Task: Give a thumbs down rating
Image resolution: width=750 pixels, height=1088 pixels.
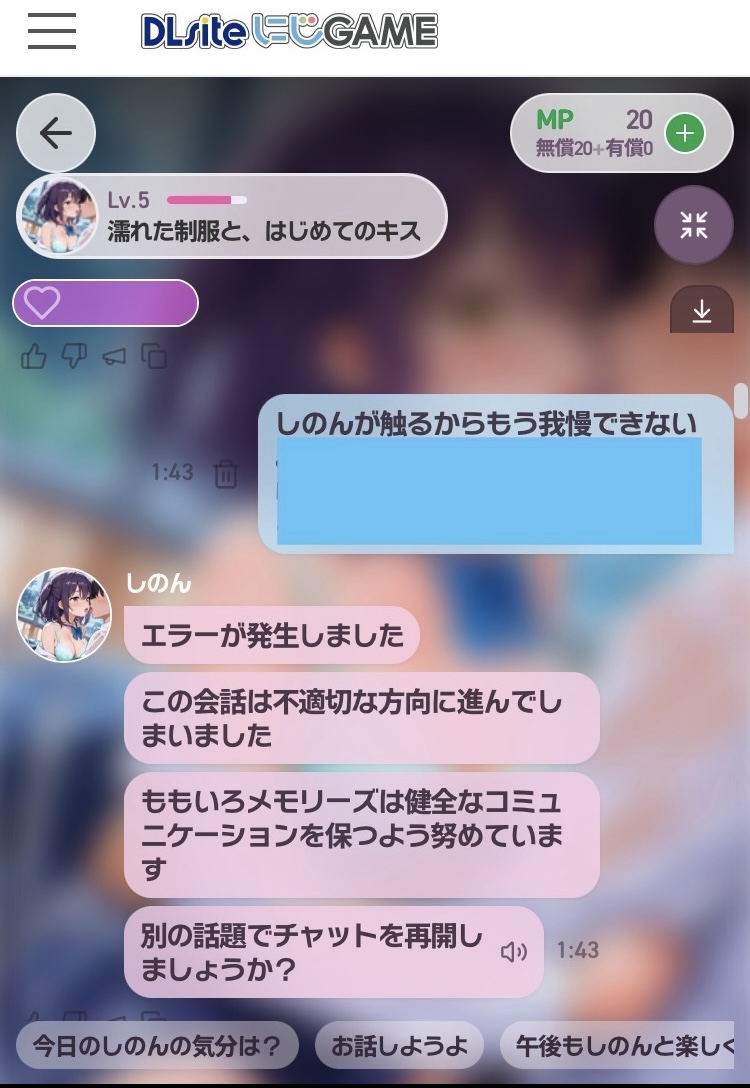Action: pyautogui.click(x=75, y=356)
